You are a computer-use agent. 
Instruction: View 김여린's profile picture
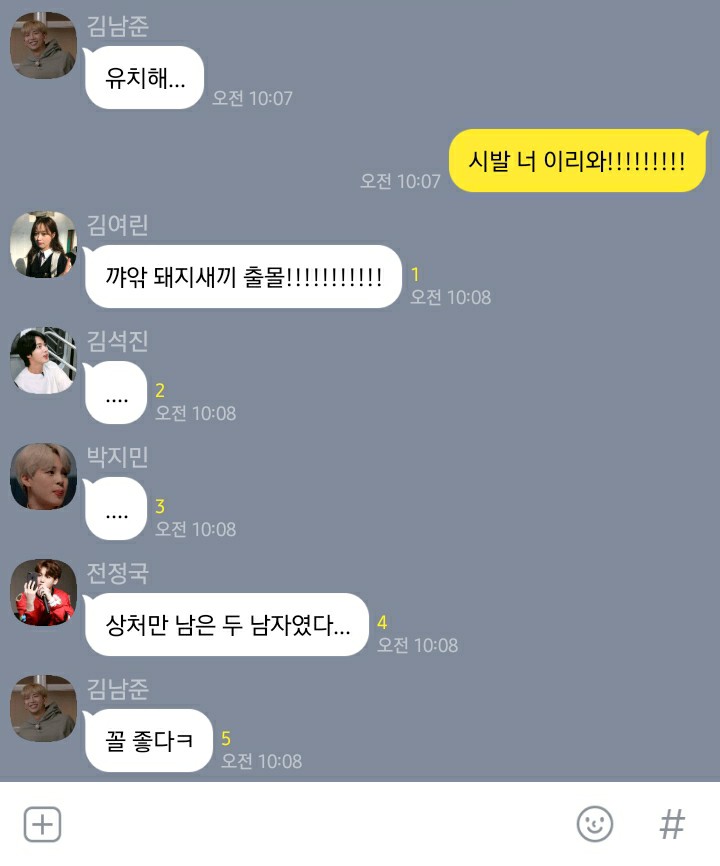(43, 245)
